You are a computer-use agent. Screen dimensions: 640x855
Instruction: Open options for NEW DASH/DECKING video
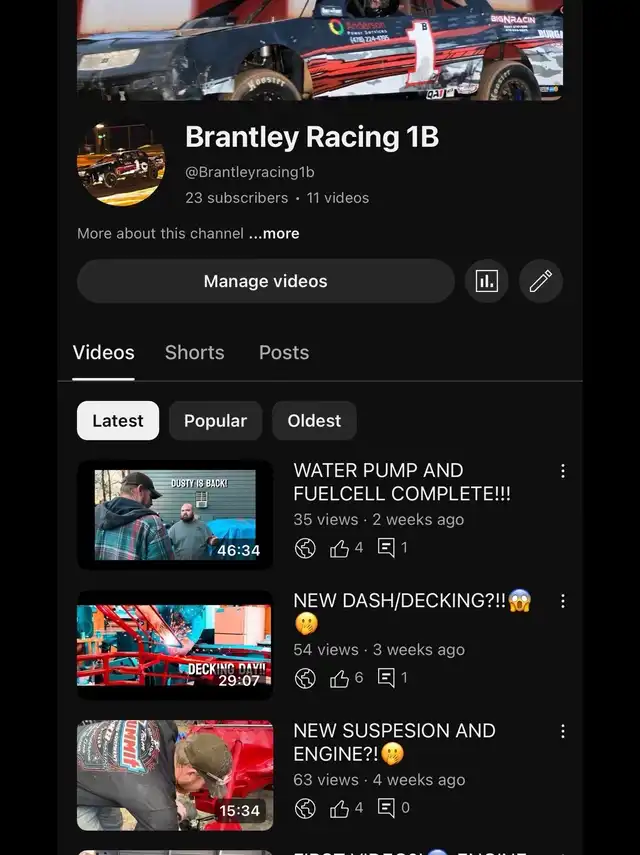[x=563, y=601]
